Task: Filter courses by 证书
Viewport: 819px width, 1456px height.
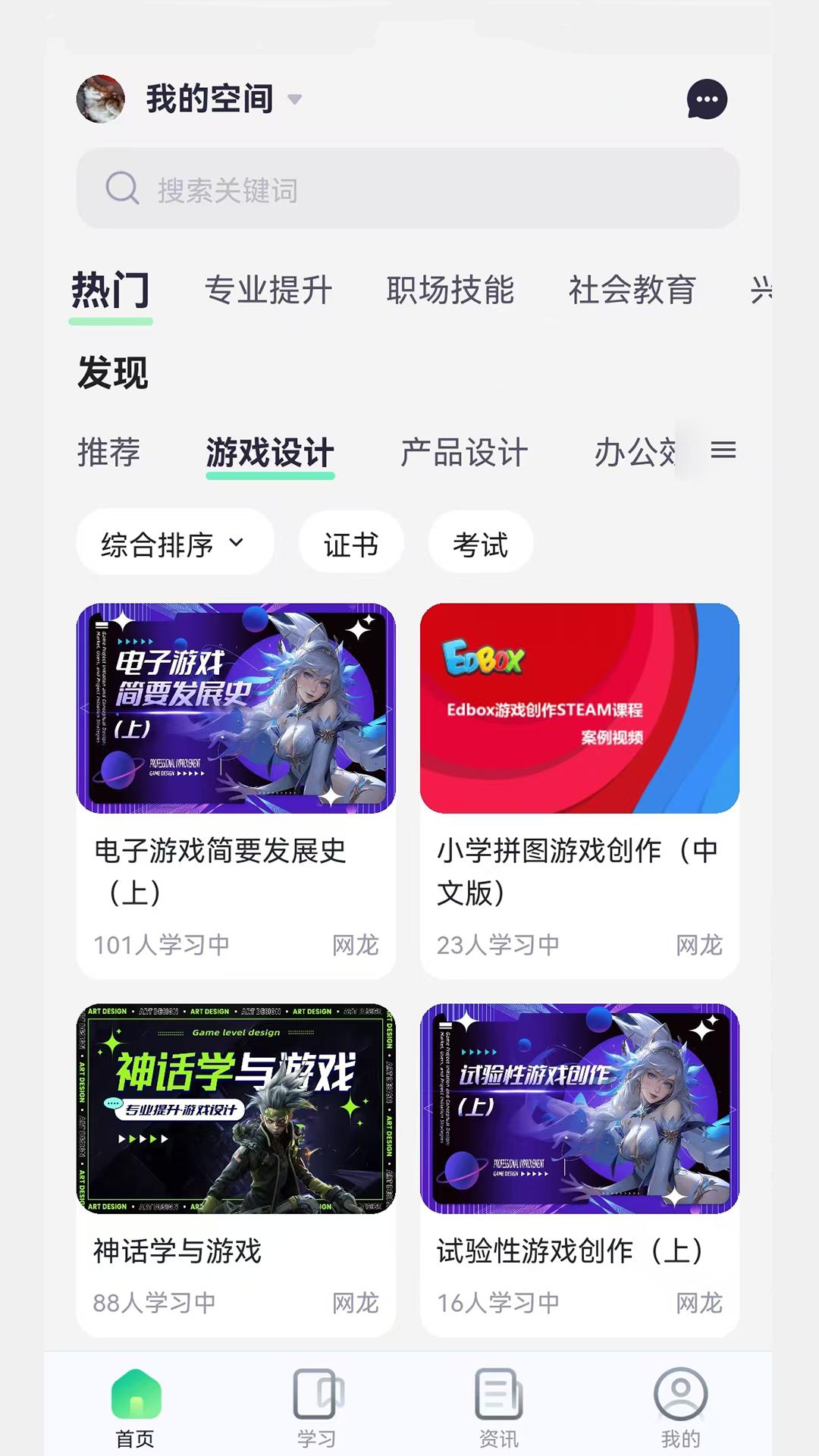Action: pyautogui.click(x=351, y=544)
